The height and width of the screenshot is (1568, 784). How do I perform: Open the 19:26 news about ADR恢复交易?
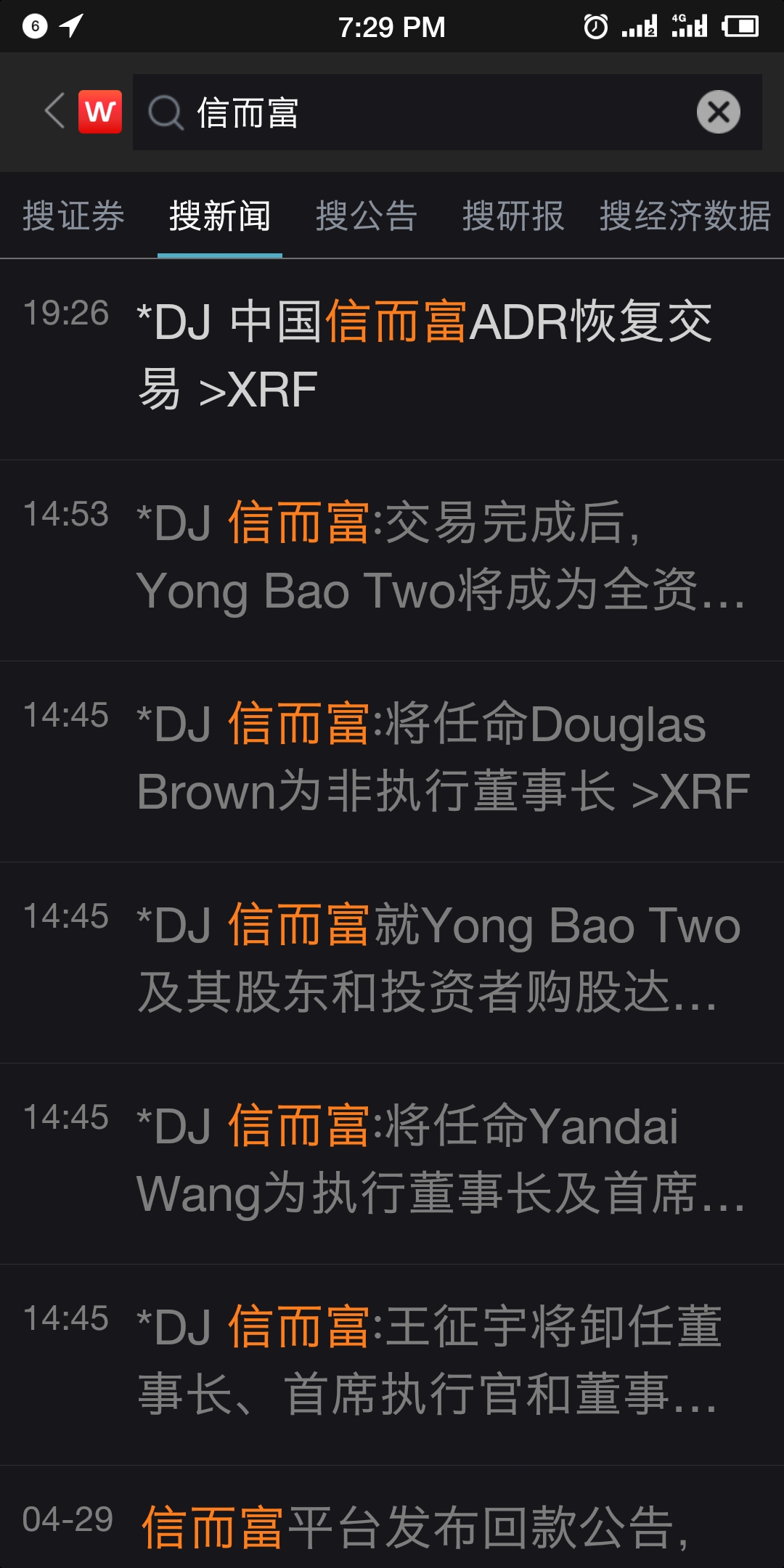pos(425,356)
